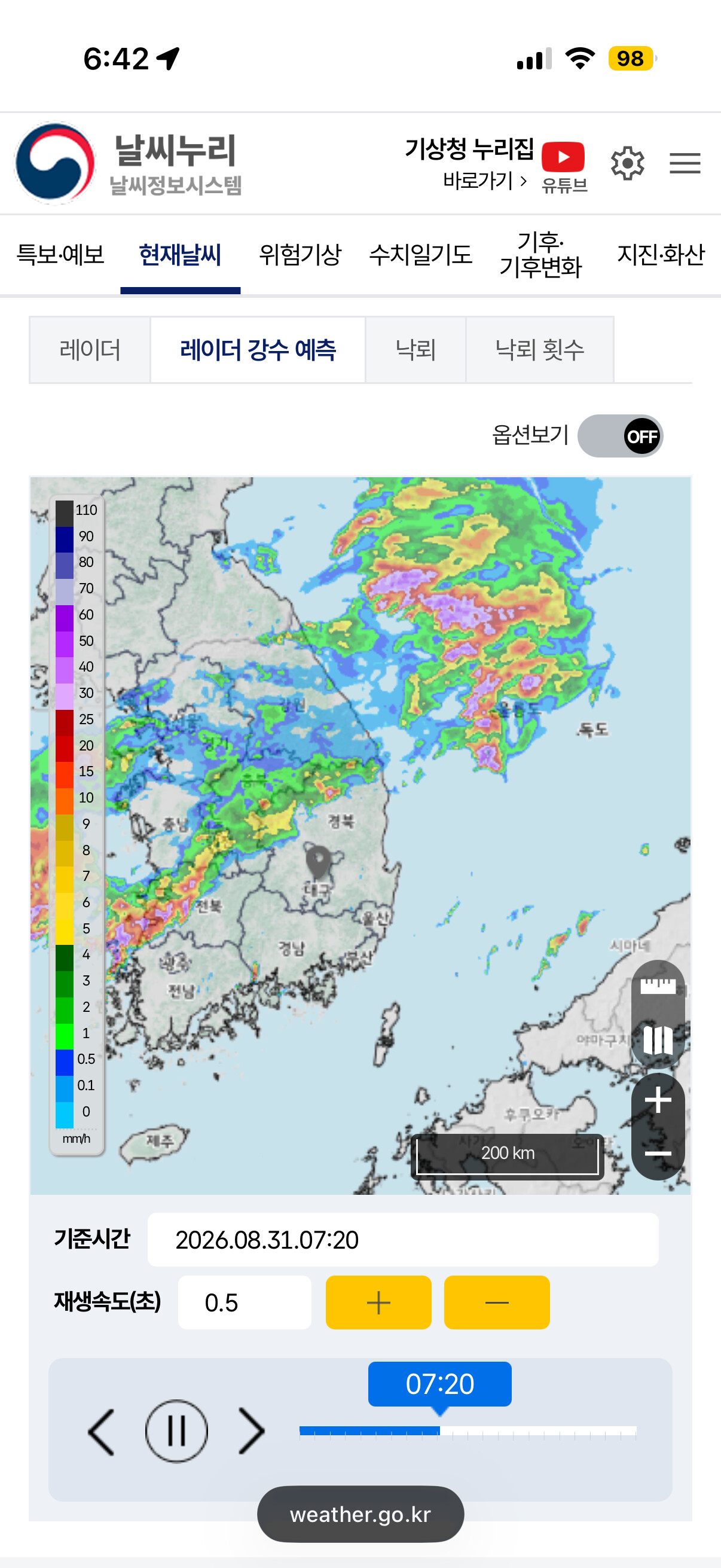Image resolution: width=721 pixels, height=1568 pixels.
Task: Increase playback speed with plus button
Action: pos(378,1302)
